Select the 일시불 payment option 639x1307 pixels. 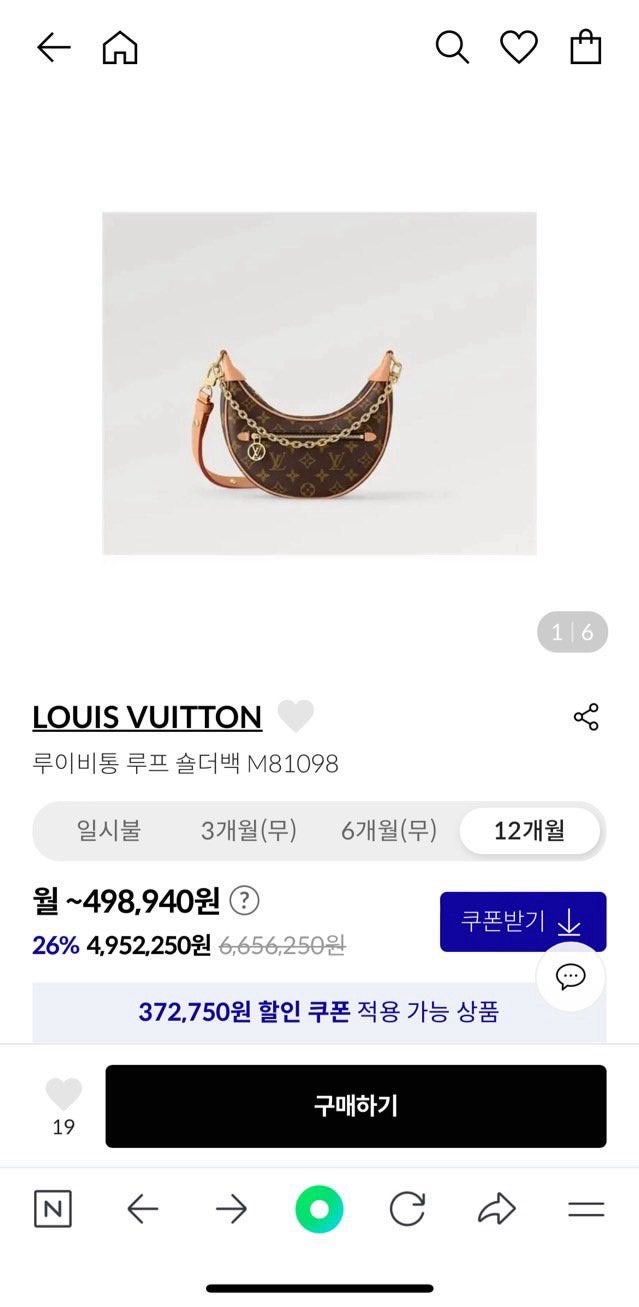(x=109, y=830)
